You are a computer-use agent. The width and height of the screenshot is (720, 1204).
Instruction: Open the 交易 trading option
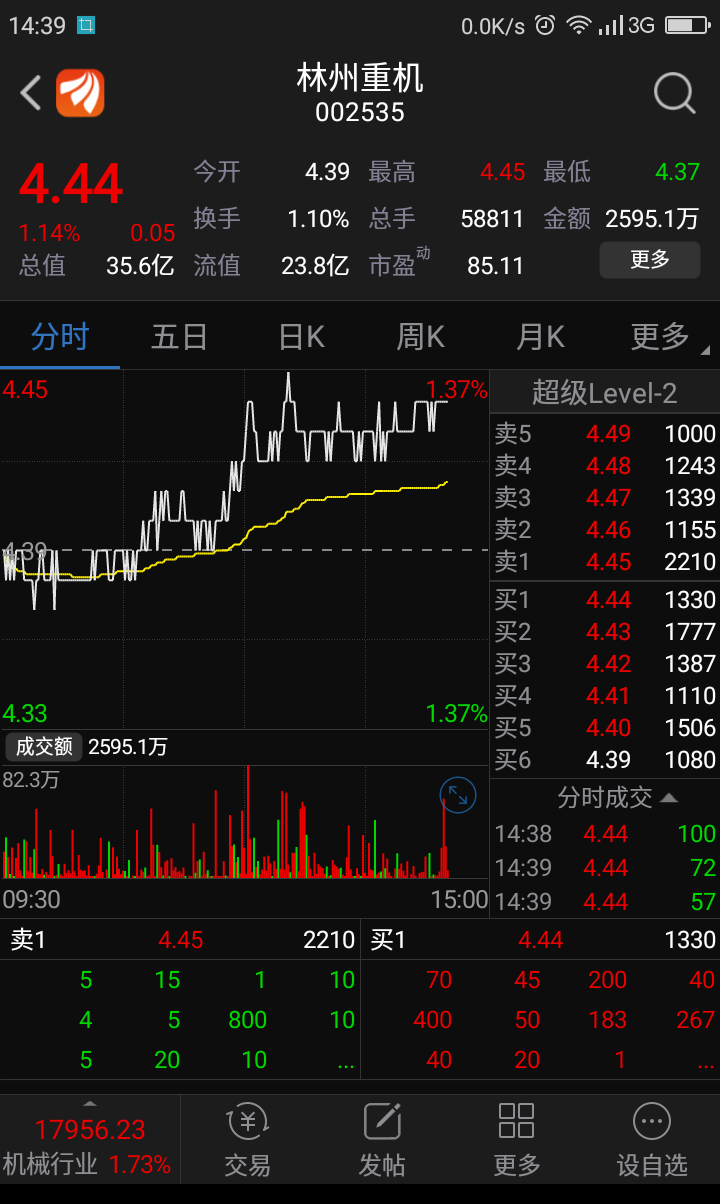pos(247,1140)
